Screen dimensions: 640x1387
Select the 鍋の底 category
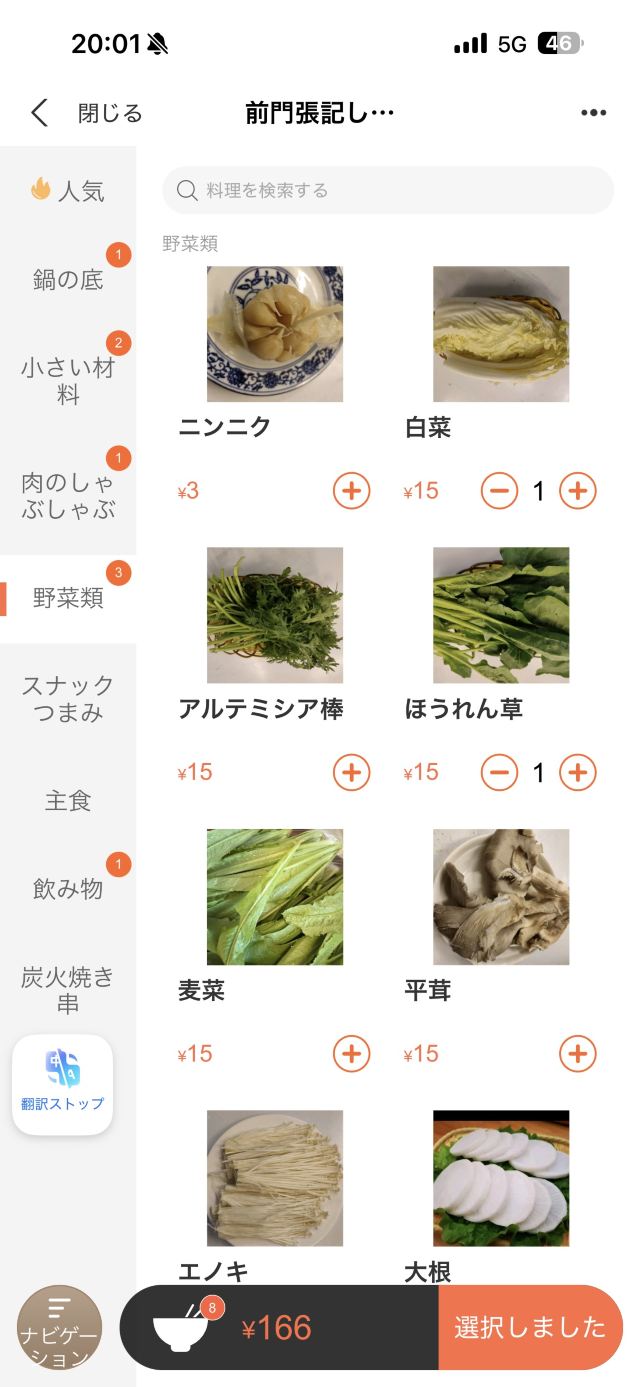click(68, 279)
